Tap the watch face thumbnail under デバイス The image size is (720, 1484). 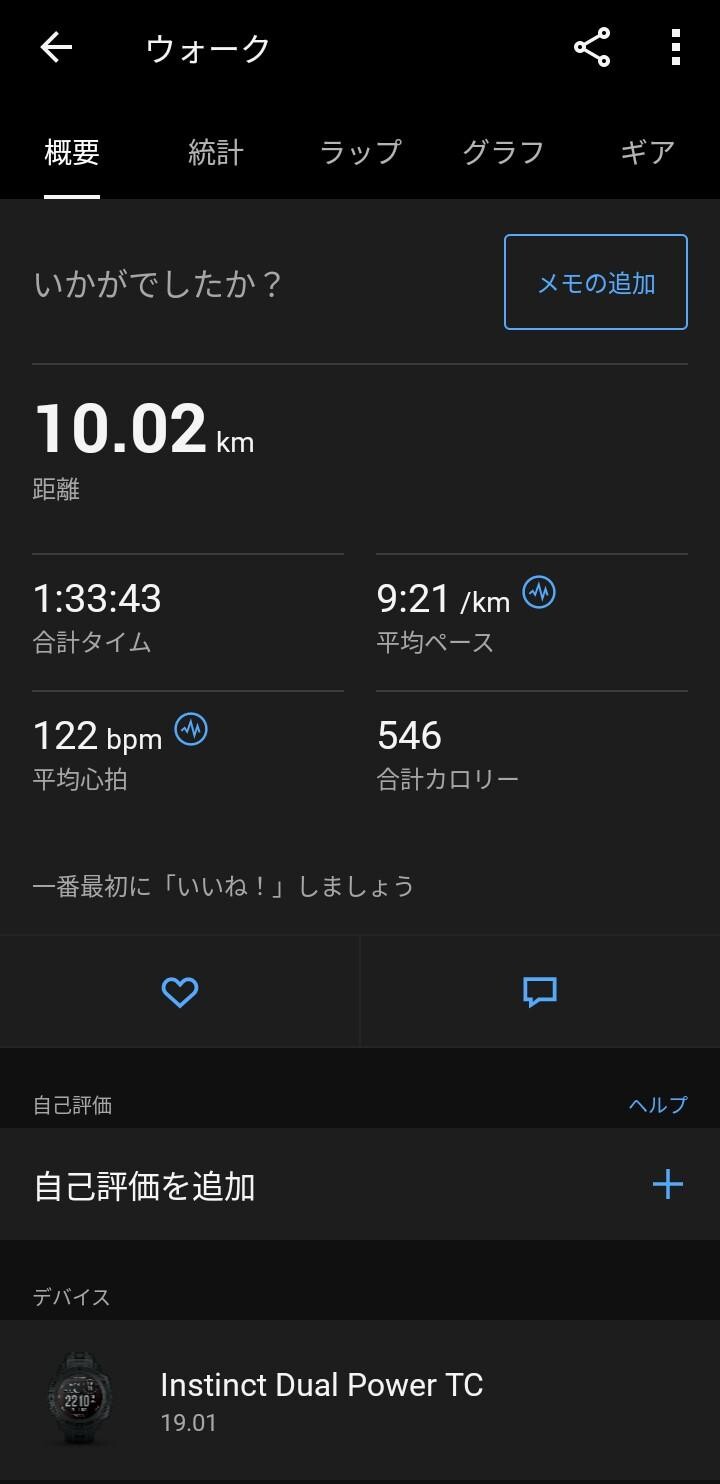(x=79, y=1398)
